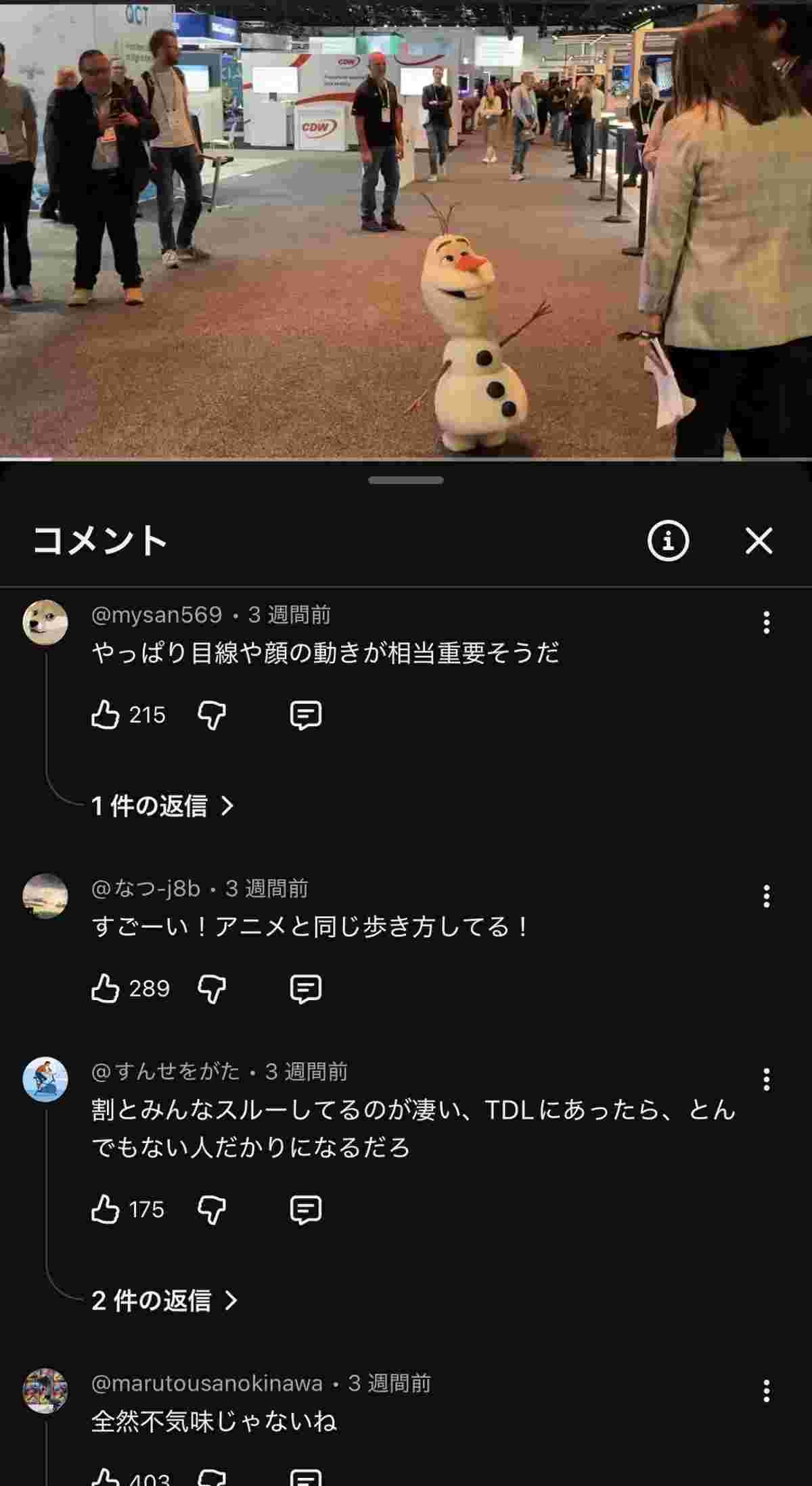Expand 1 件の返信 replies

pos(162,805)
